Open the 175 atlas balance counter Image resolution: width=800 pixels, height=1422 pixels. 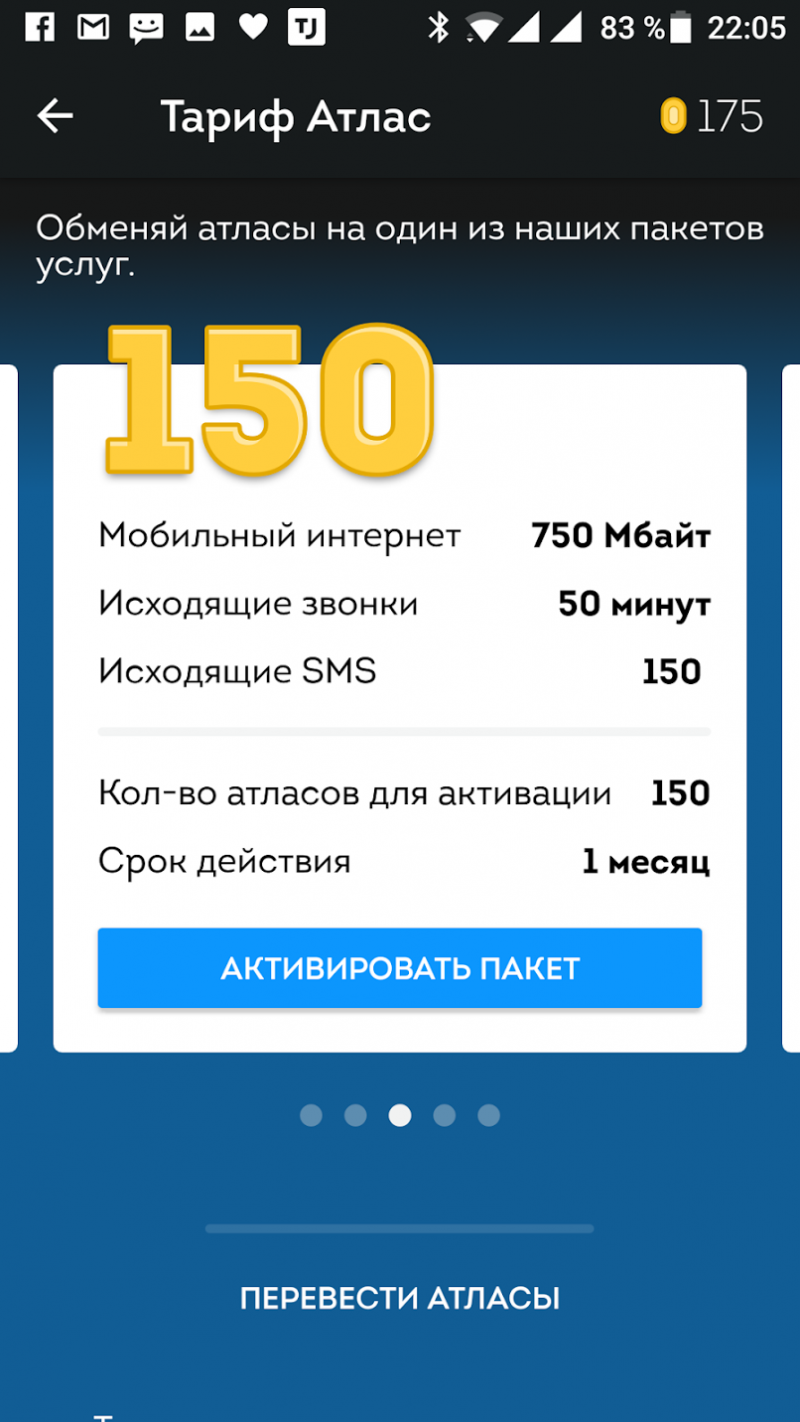click(x=712, y=117)
